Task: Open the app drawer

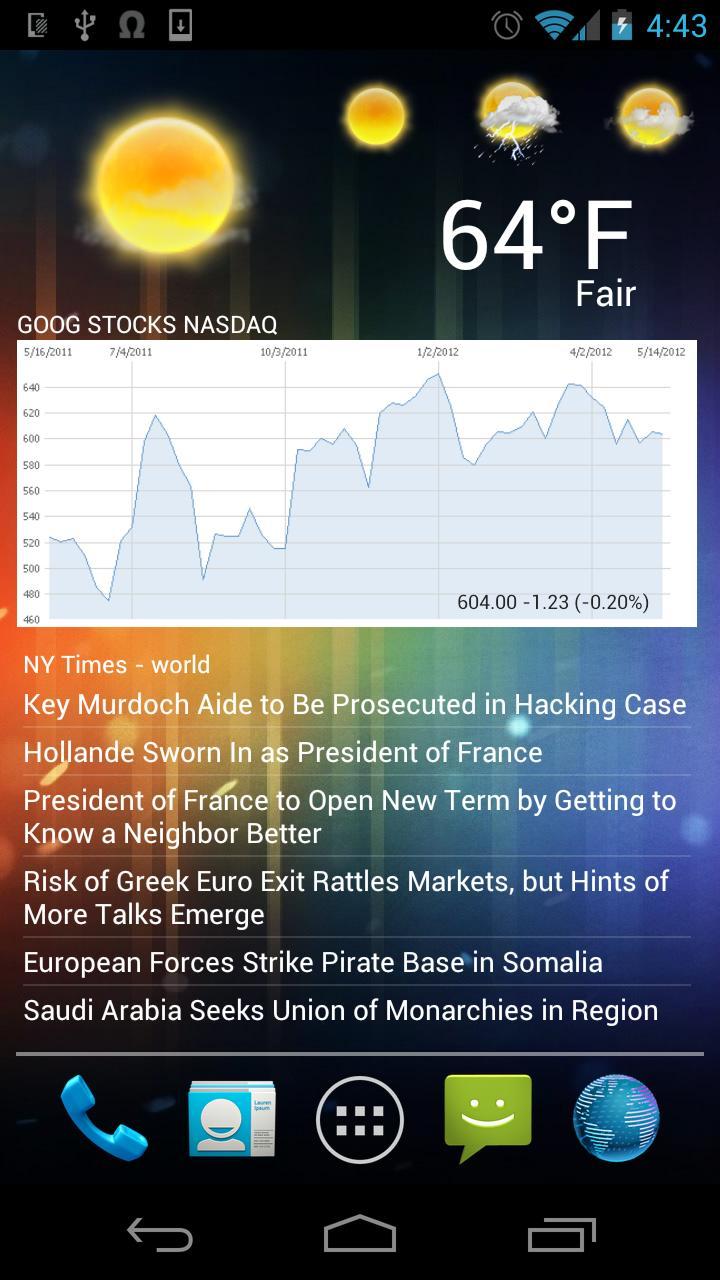Action: tap(359, 1118)
